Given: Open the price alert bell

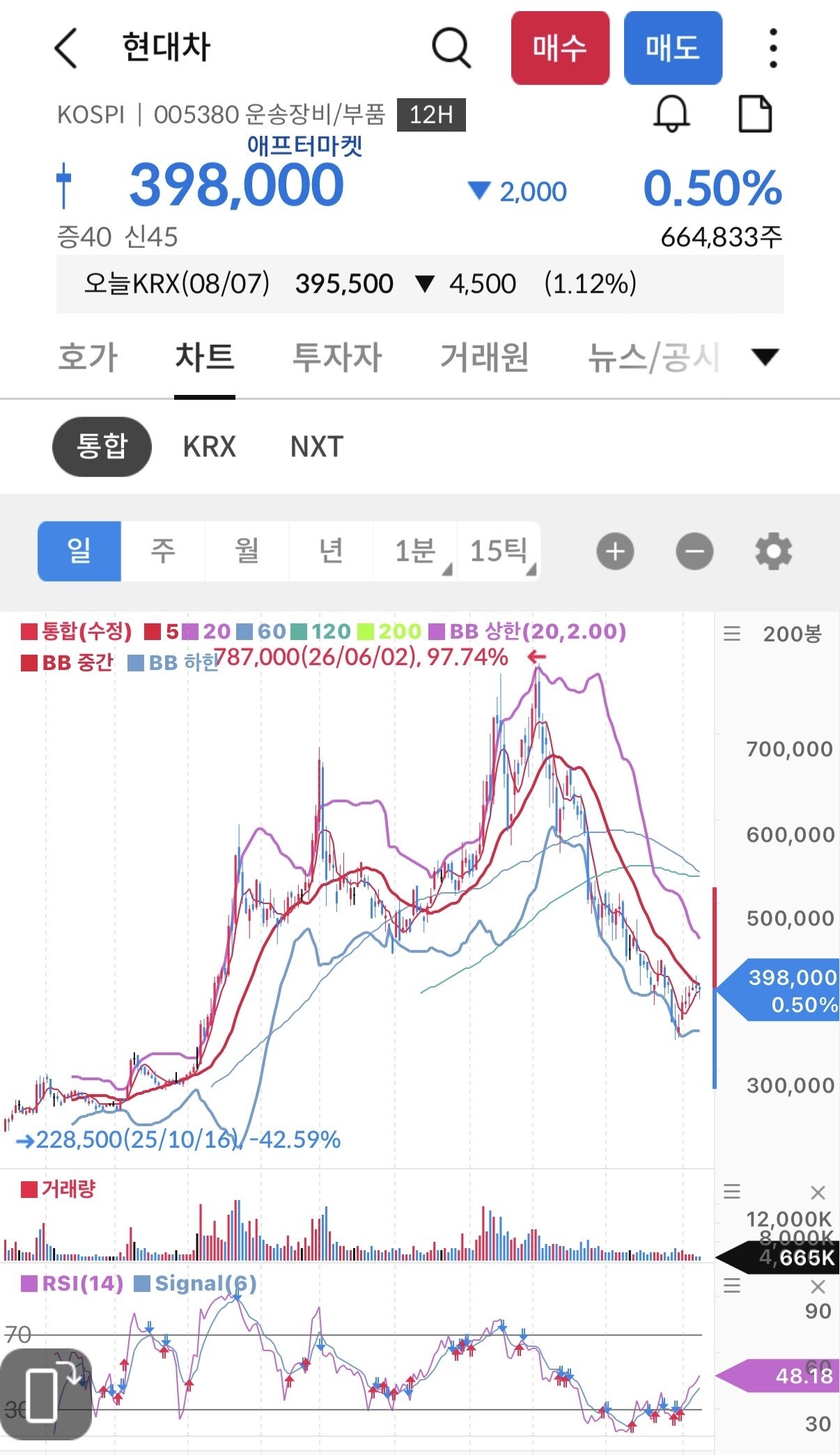Looking at the screenshot, I should click(x=671, y=114).
